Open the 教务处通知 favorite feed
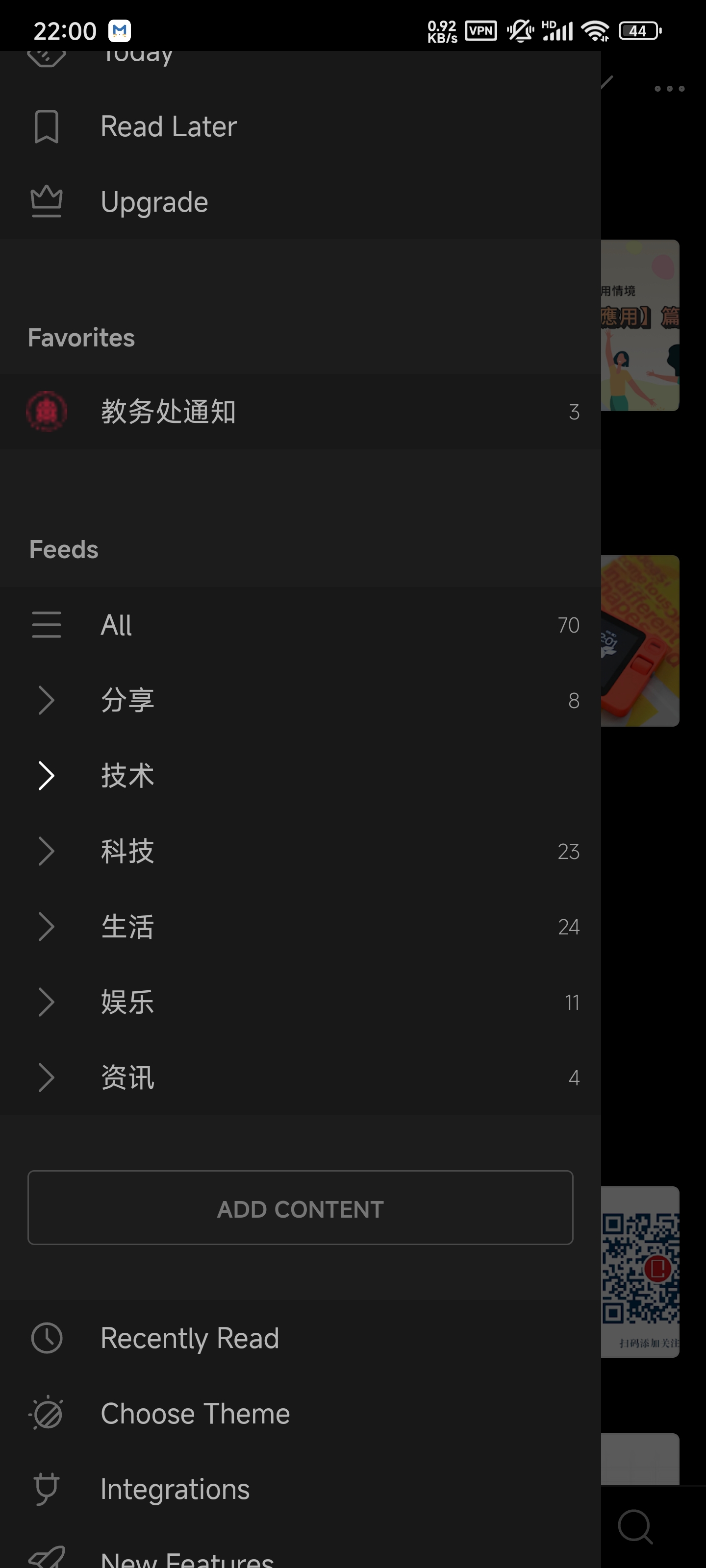 [168, 412]
